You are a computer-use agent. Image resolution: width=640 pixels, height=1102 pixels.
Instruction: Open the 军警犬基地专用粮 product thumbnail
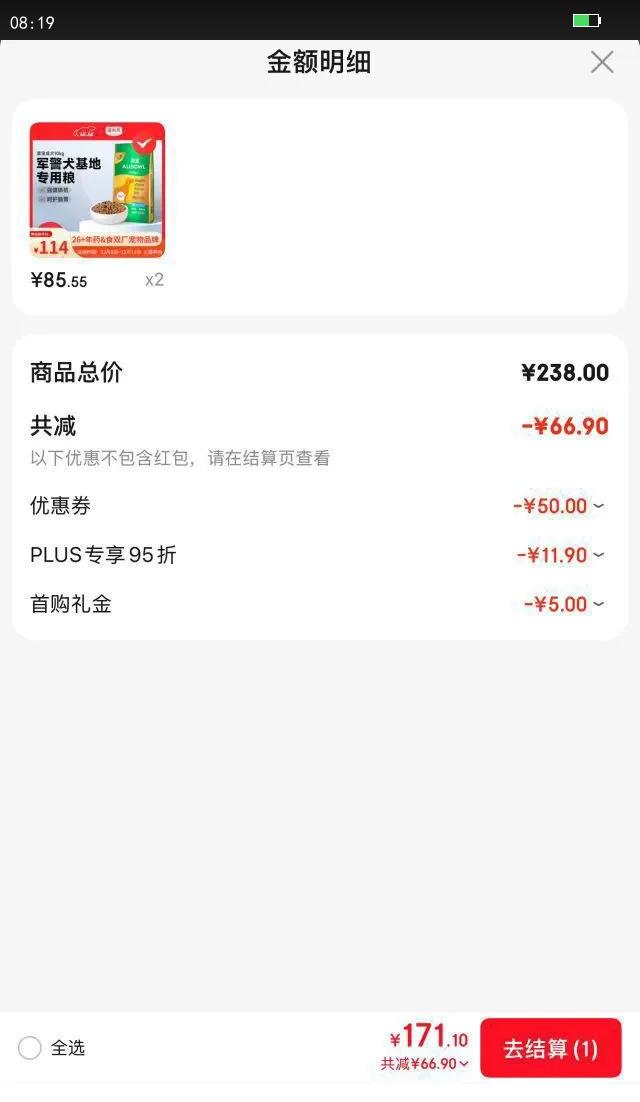point(97,190)
